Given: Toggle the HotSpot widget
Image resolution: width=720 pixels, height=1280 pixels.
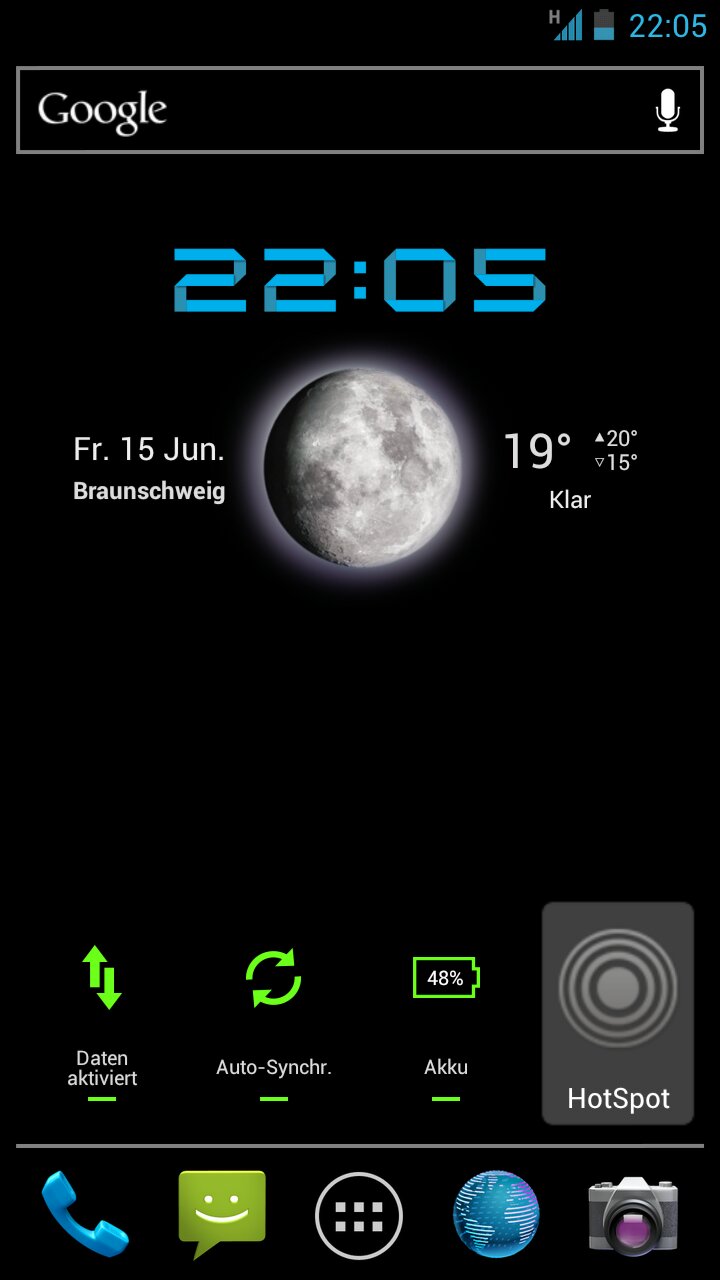Looking at the screenshot, I should (x=618, y=1013).
